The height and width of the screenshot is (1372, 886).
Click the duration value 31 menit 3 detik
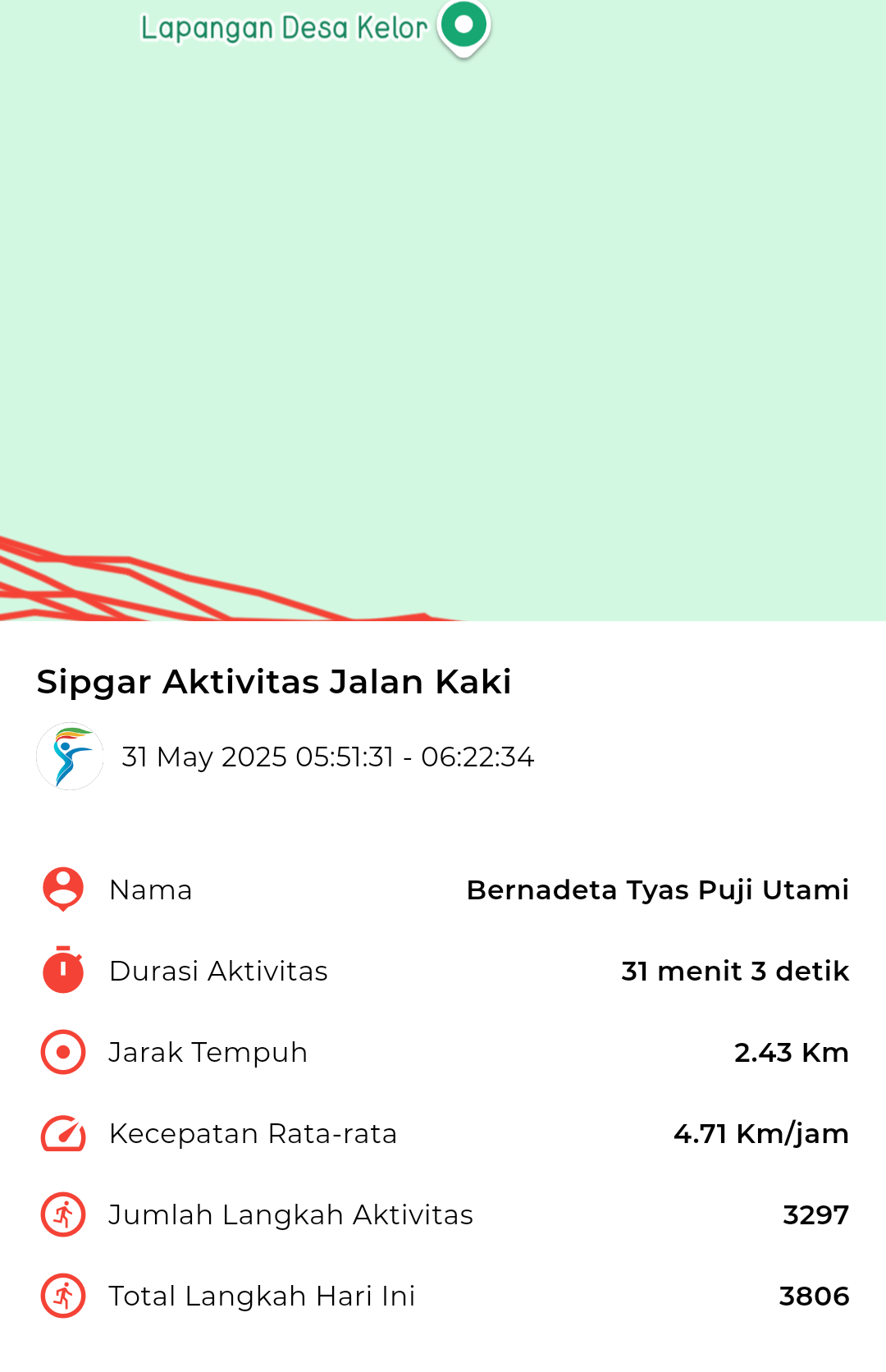pyautogui.click(x=734, y=971)
